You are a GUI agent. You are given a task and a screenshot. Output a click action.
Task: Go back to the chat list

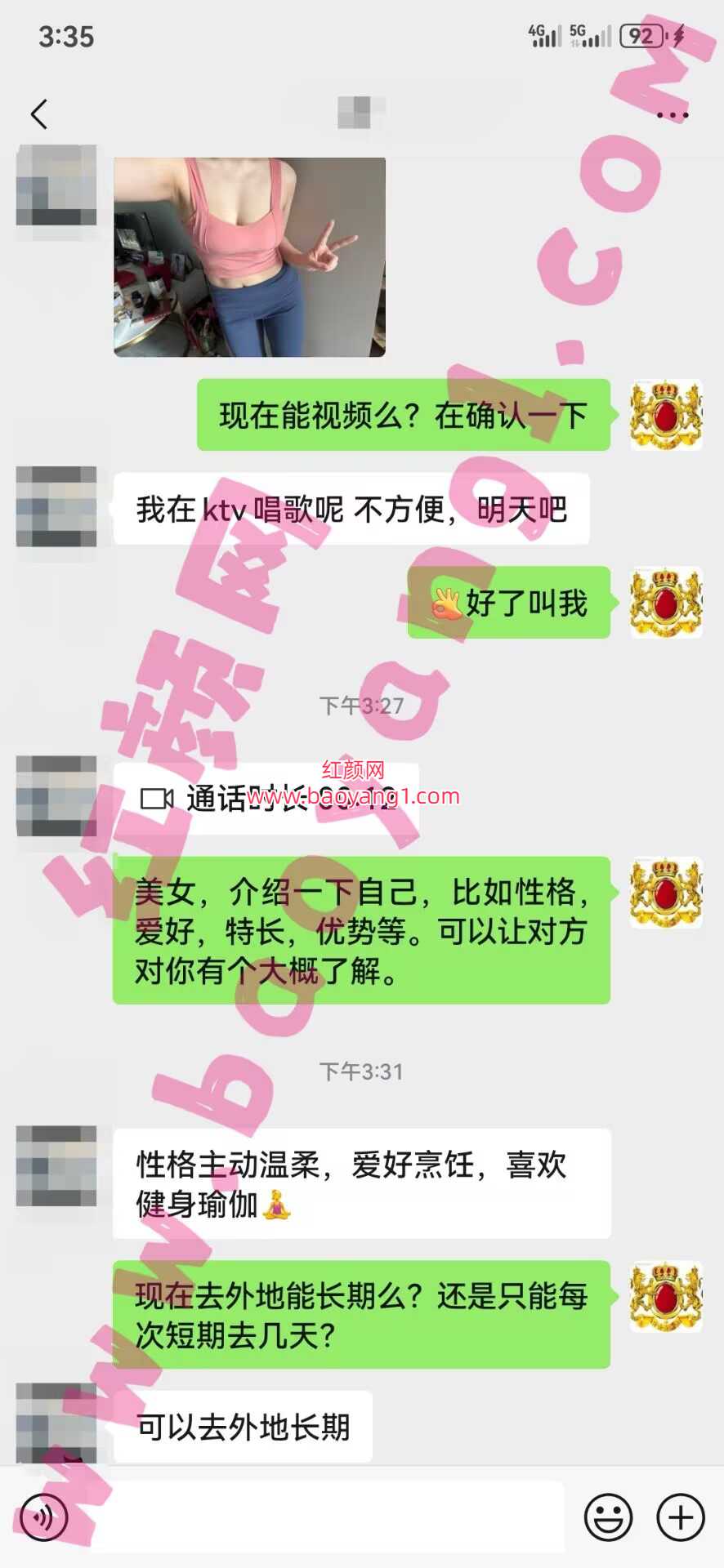pos(39,114)
